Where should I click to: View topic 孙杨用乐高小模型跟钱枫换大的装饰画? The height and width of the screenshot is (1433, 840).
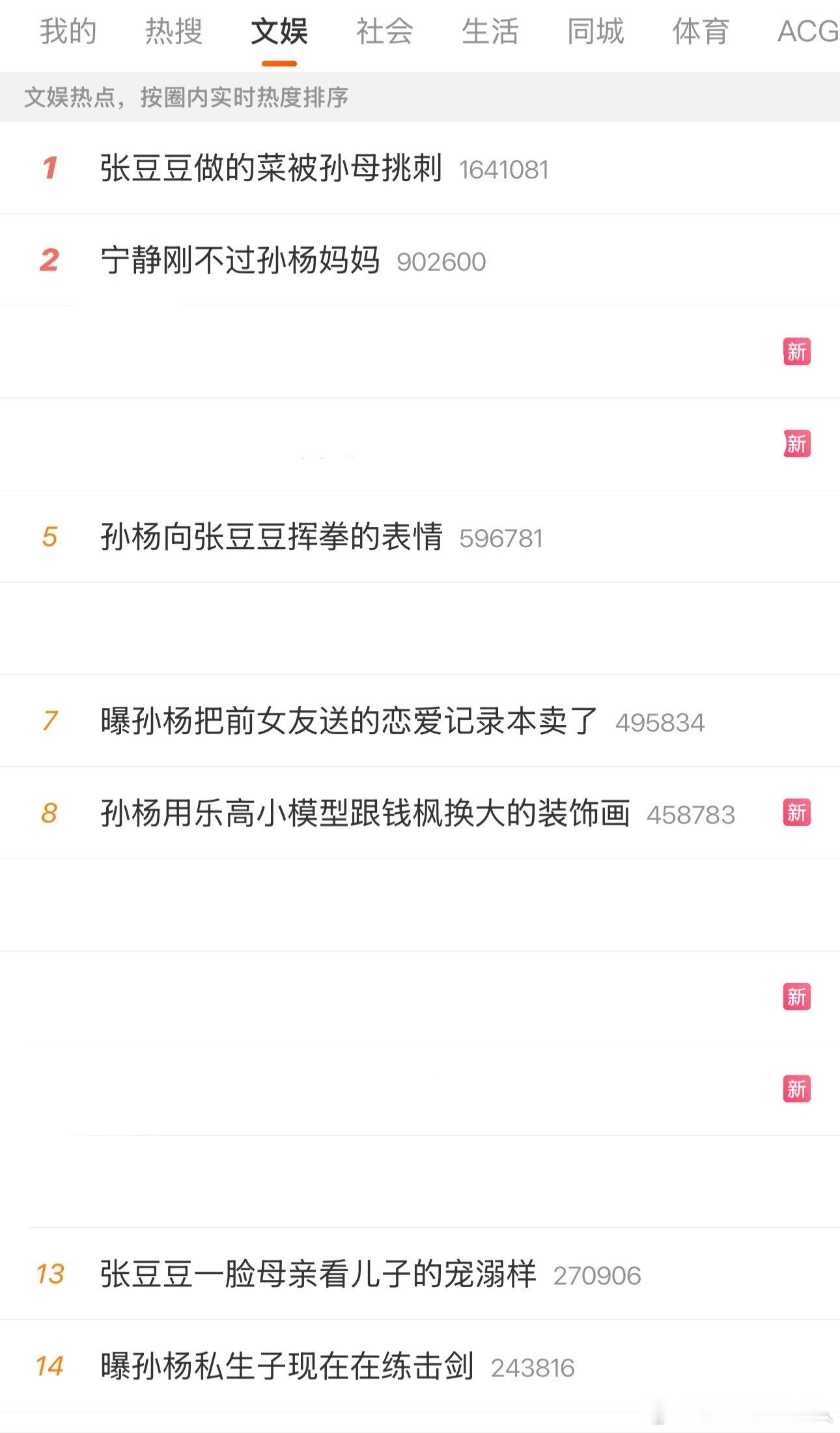[365, 814]
